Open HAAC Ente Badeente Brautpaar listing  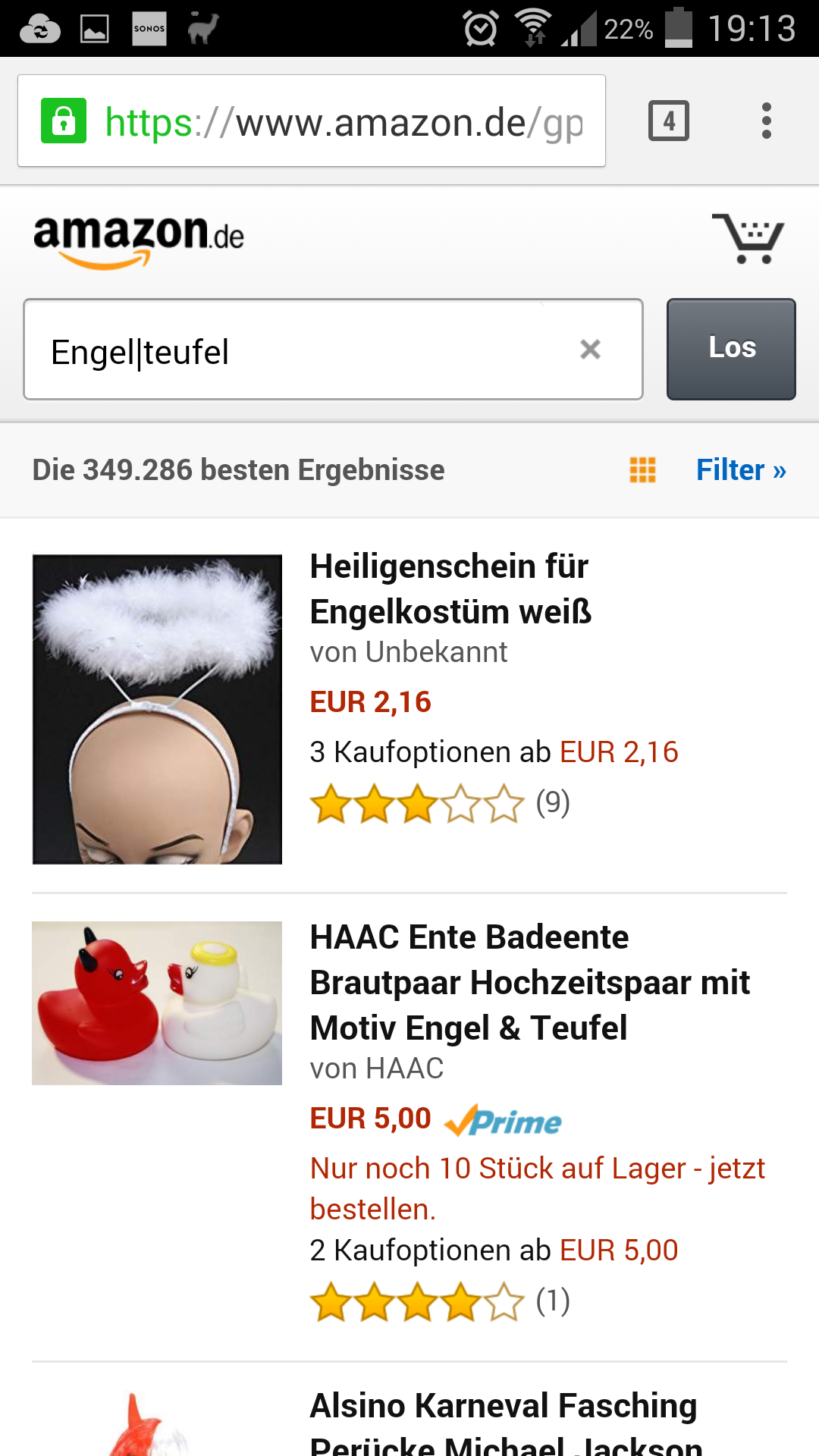pyautogui.click(x=529, y=983)
